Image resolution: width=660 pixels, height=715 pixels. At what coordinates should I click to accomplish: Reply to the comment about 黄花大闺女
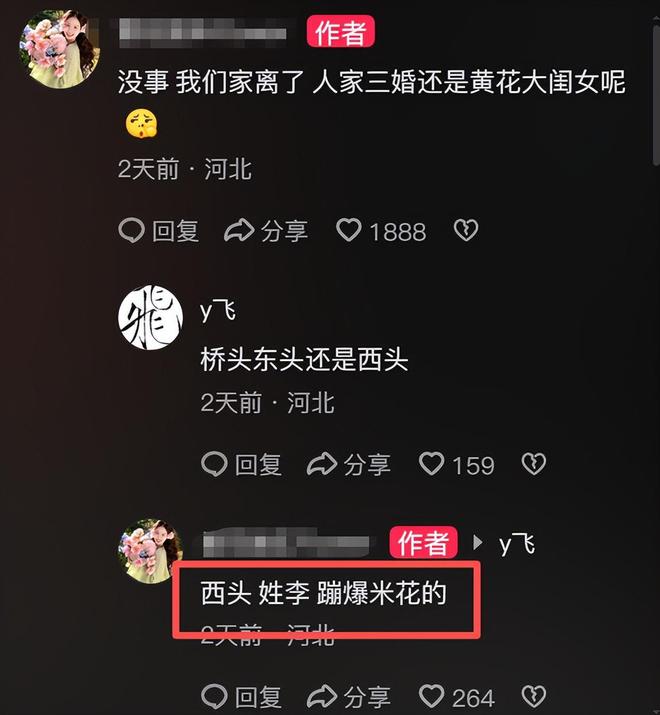(160, 231)
